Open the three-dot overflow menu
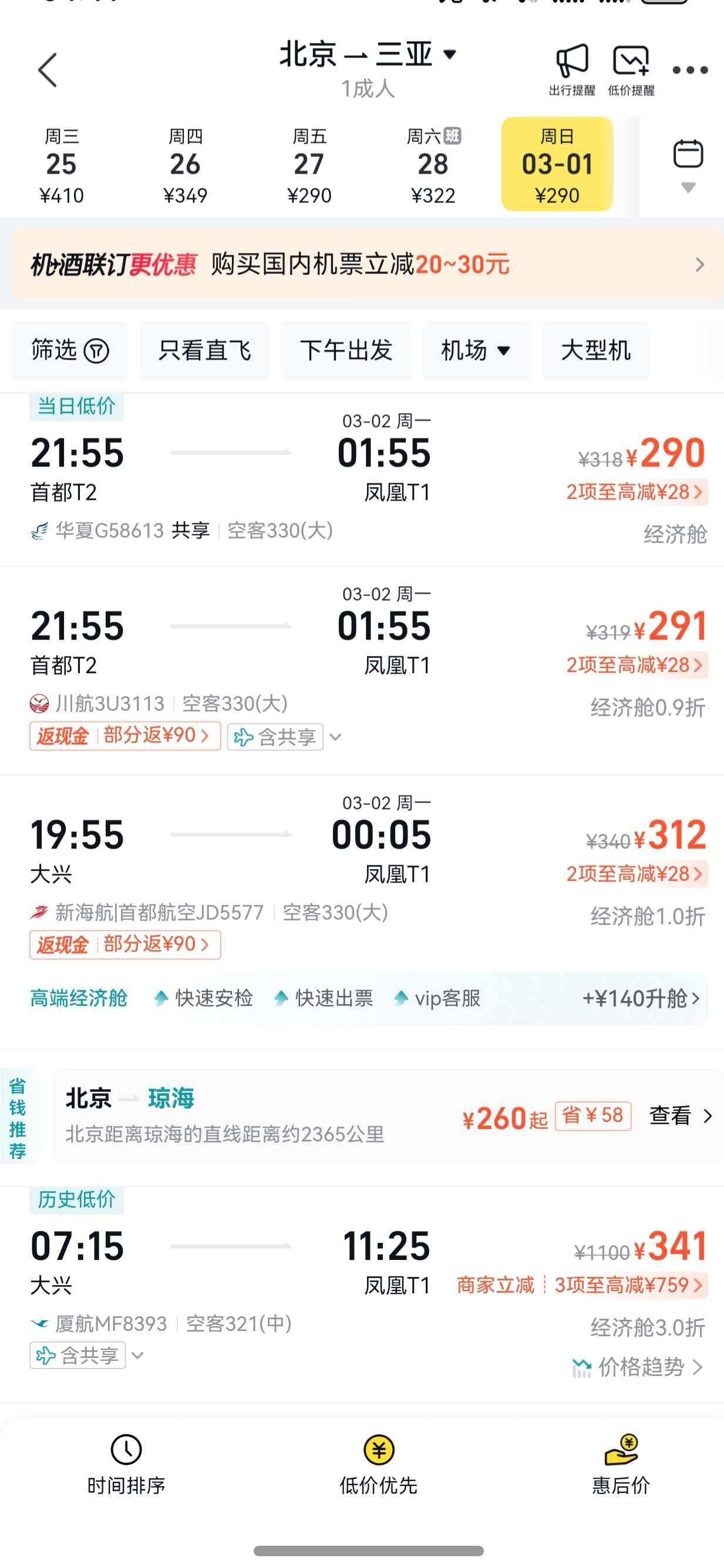The height and width of the screenshot is (1568, 724). coord(690,70)
